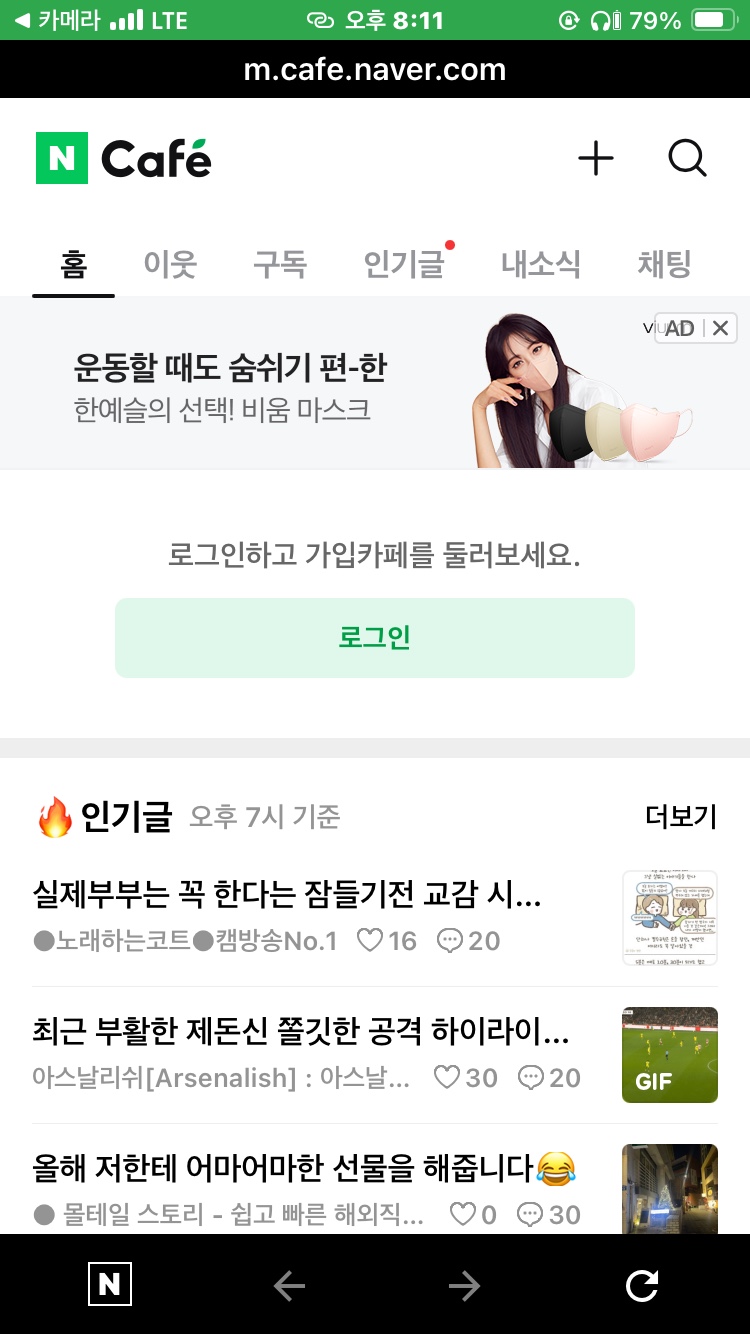
Task: Tap the plus icon in the Cafe header
Action: tap(596, 158)
